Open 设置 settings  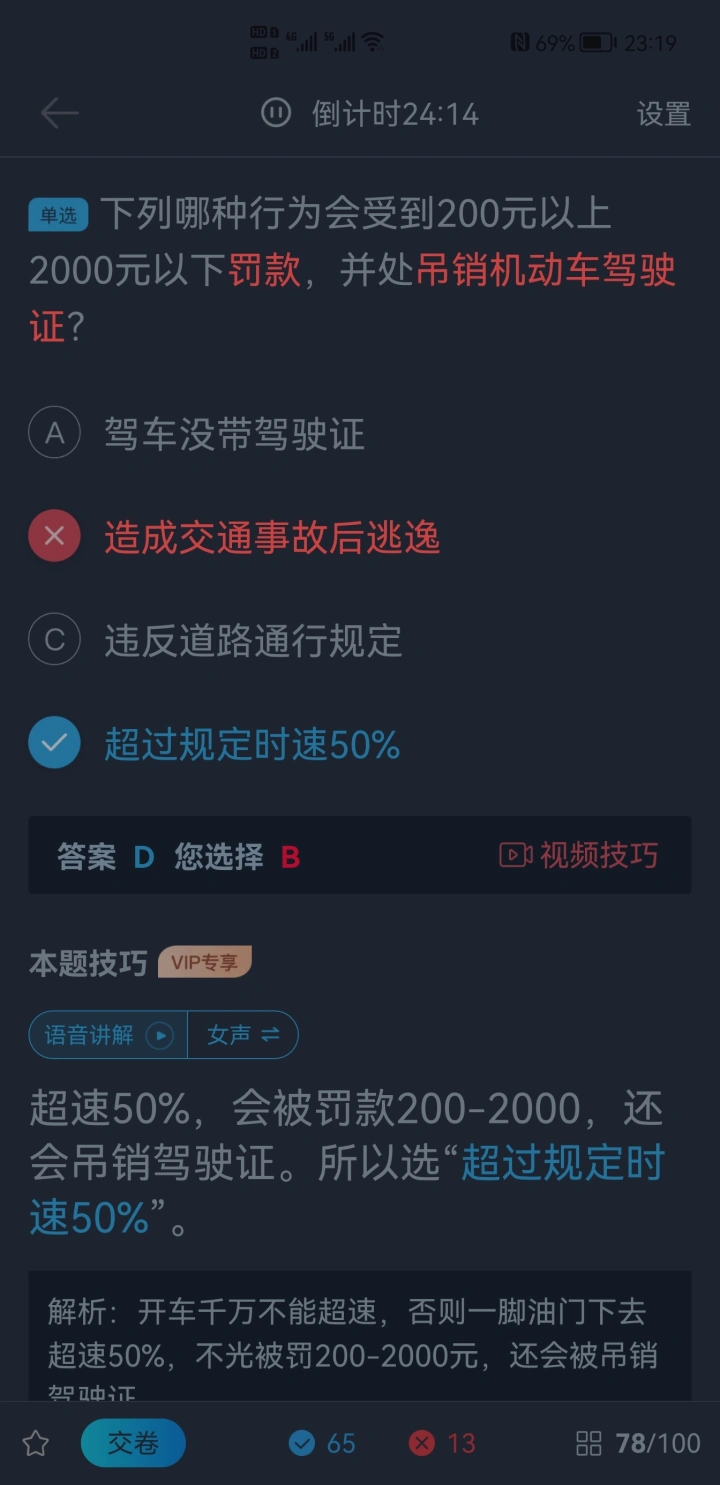pos(664,114)
